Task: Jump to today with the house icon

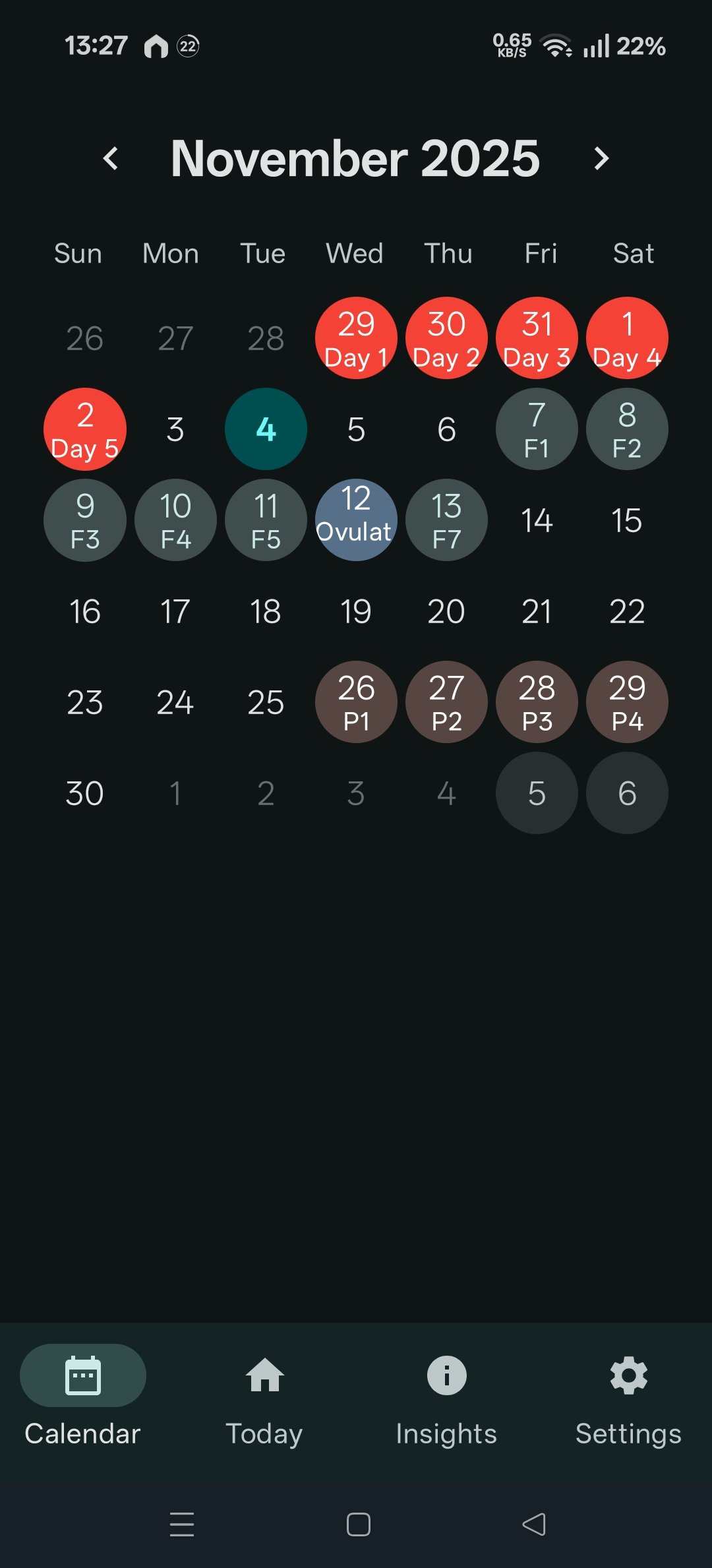Action: [x=264, y=1375]
